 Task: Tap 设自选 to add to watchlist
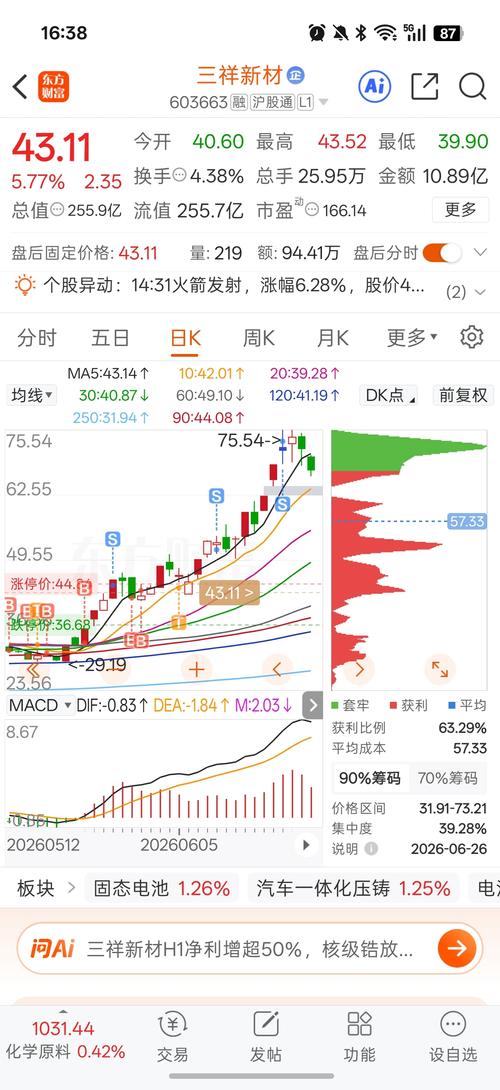pos(453,1037)
